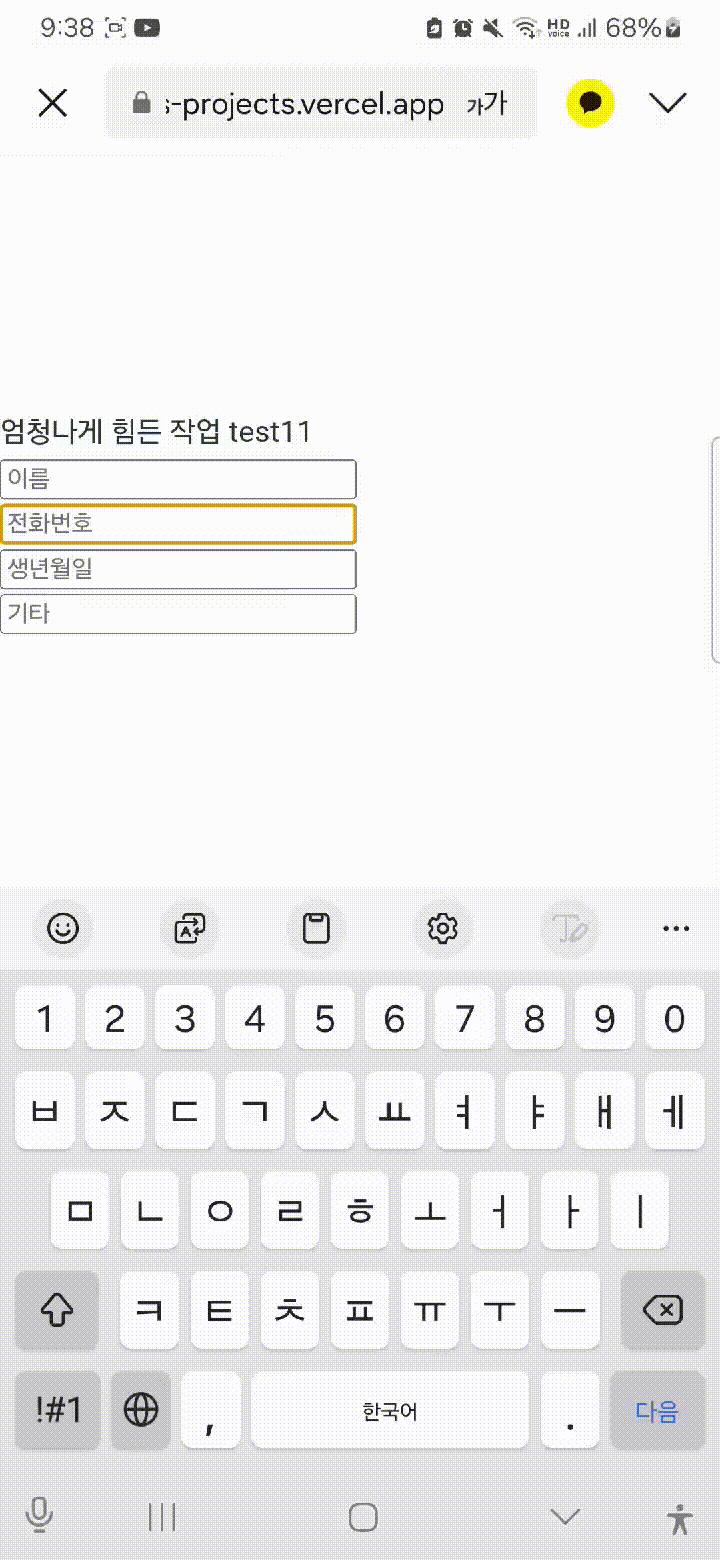Tap the keyboard shift key
The width and height of the screenshot is (720, 1560).
[57, 1310]
